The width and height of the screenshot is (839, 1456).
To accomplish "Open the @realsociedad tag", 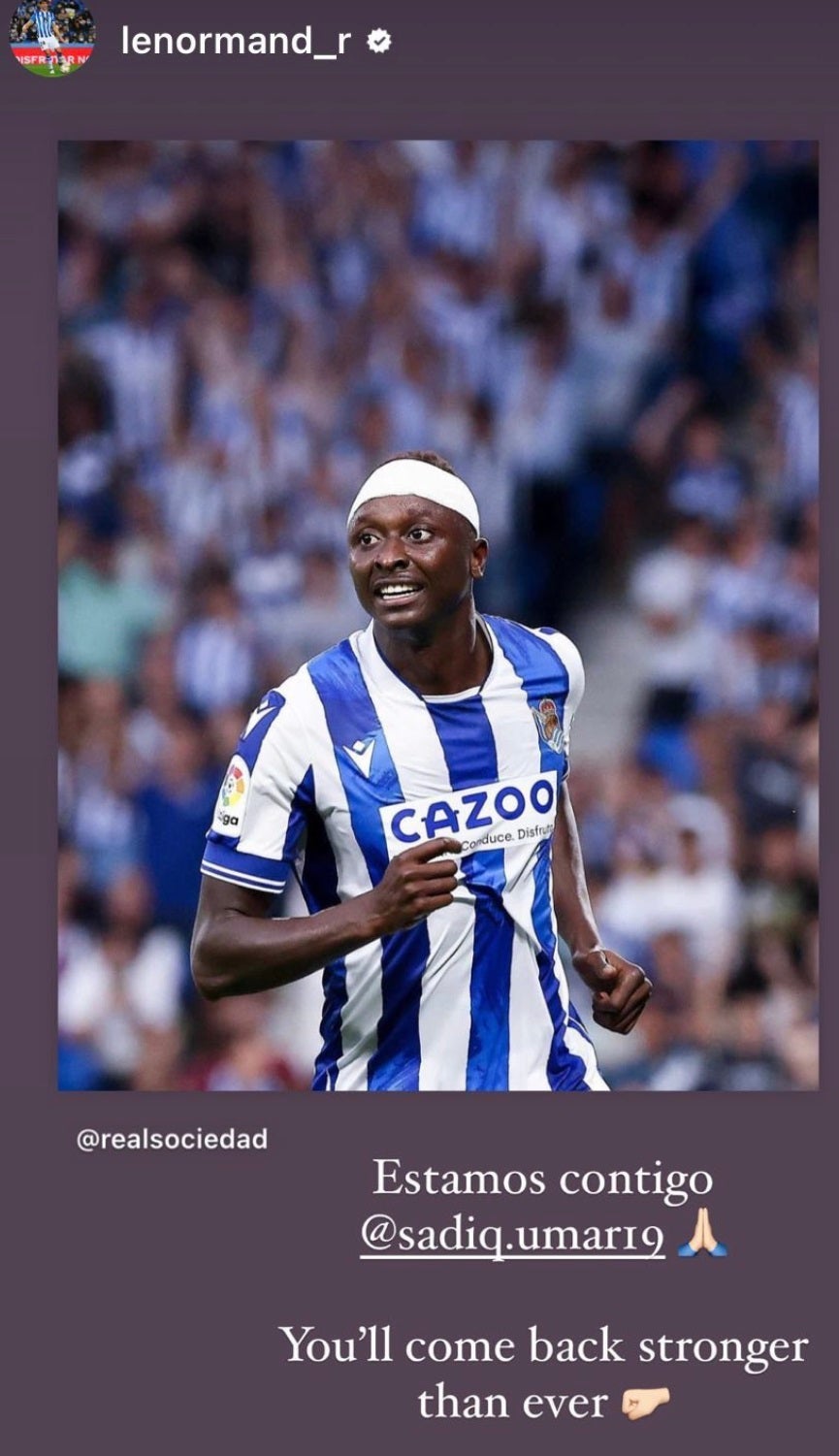I will tap(173, 1141).
